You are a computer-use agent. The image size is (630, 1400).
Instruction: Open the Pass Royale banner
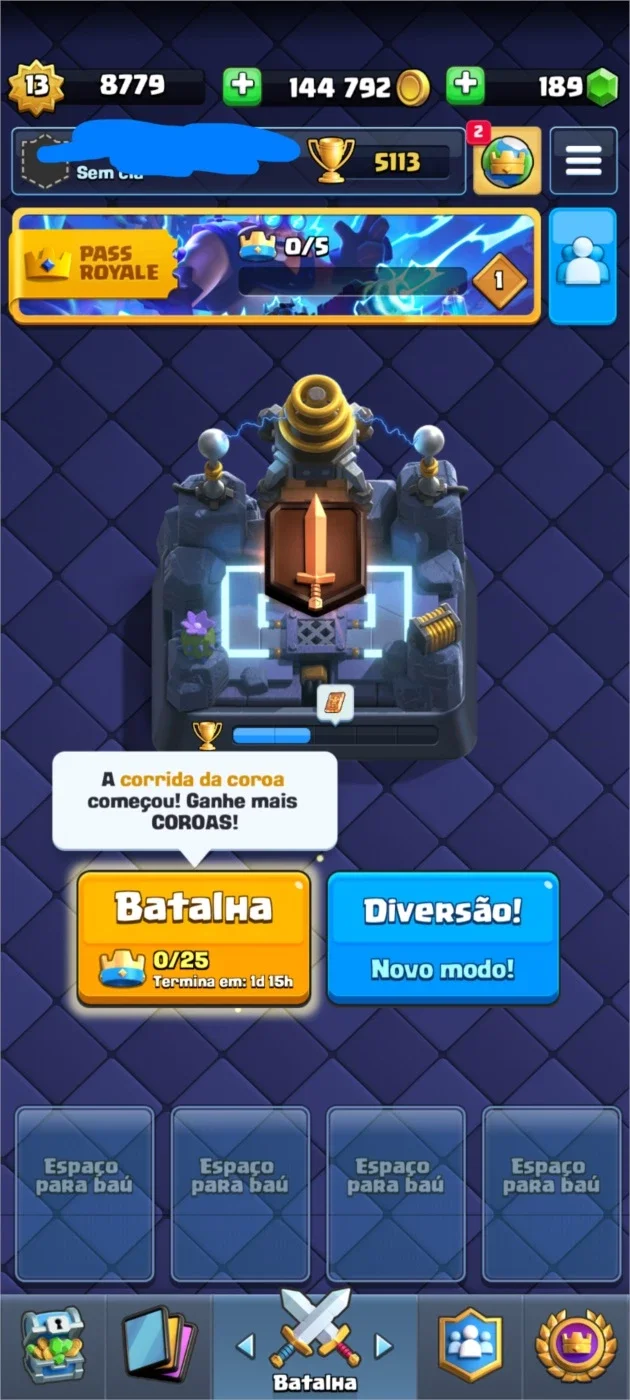(x=275, y=265)
